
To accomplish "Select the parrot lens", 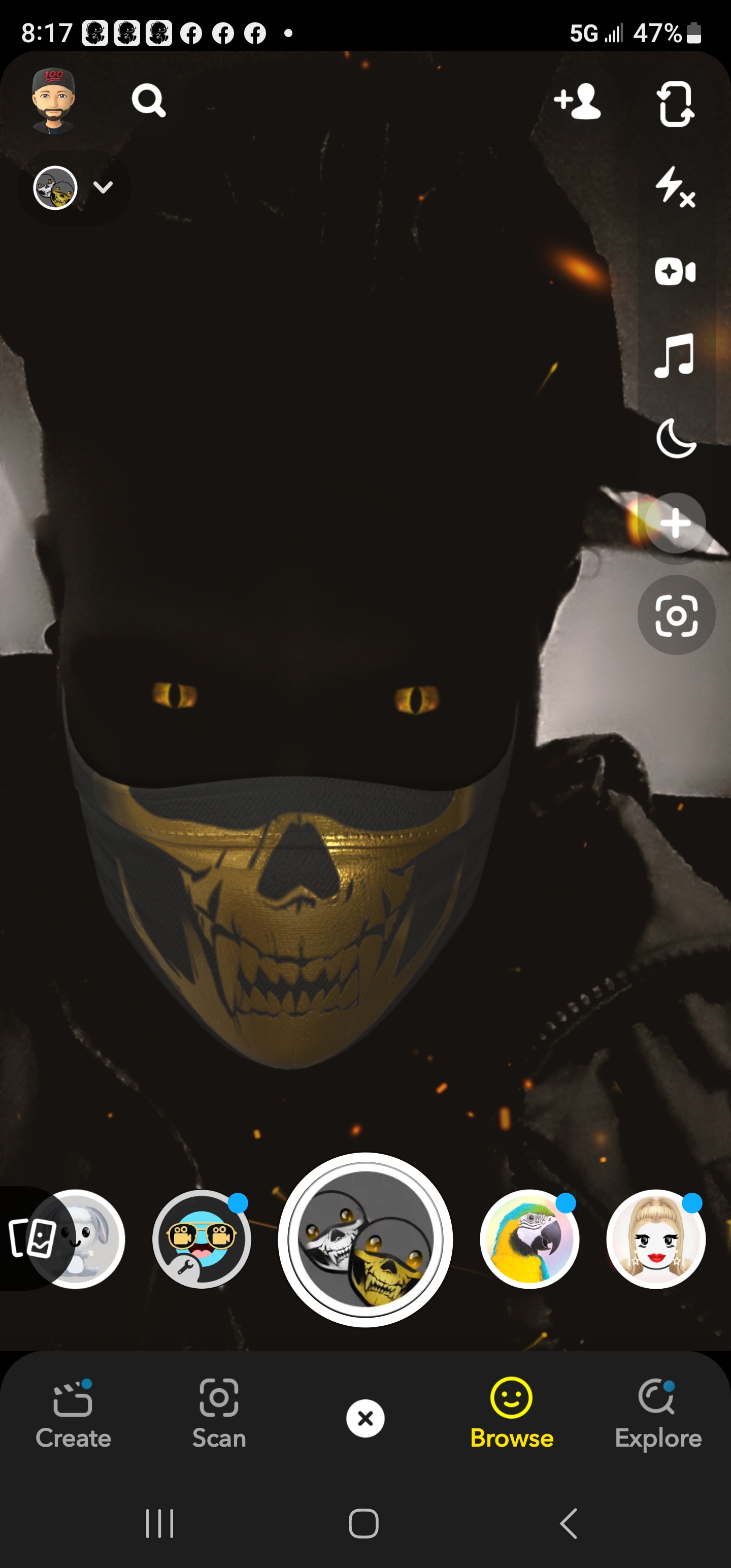I will click(x=529, y=1239).
